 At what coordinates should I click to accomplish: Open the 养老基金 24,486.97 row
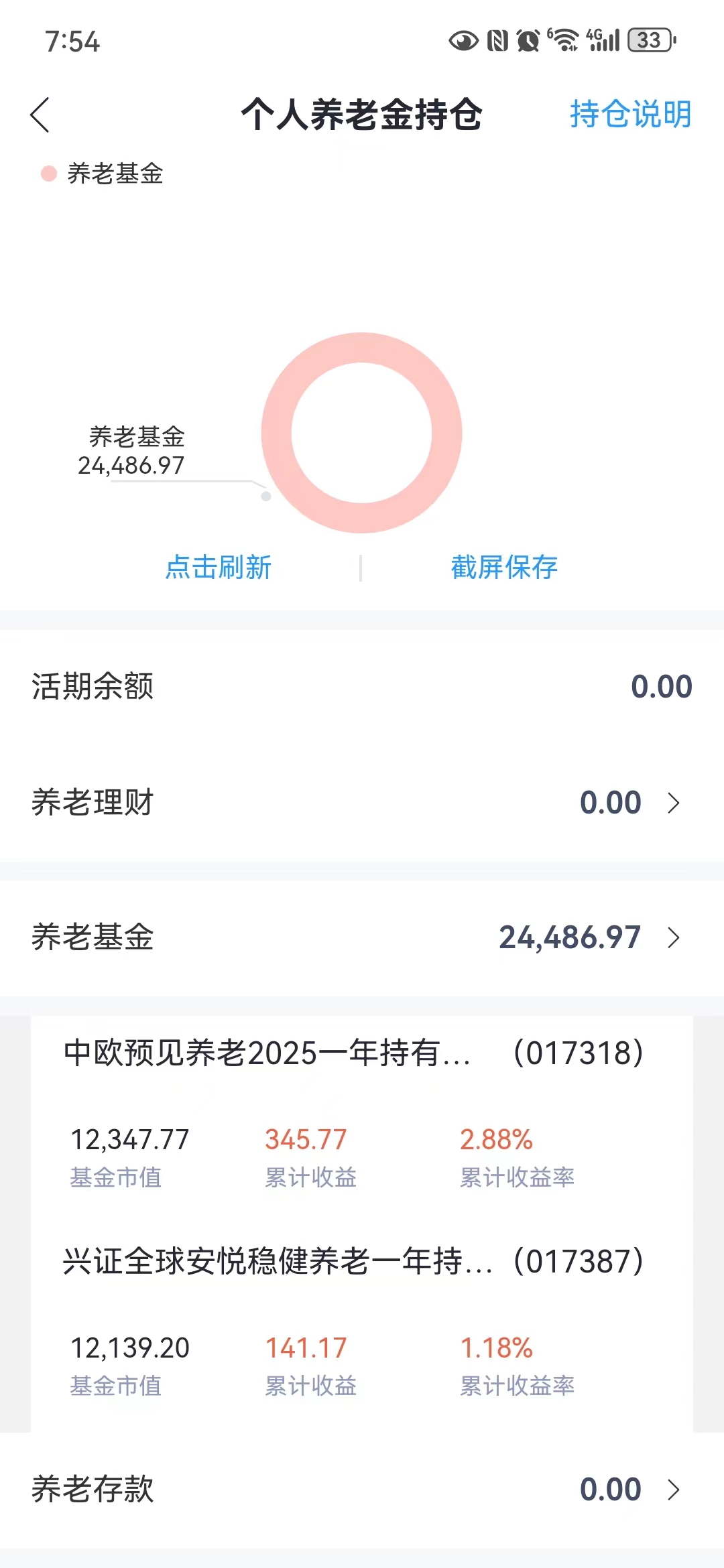(x=362, y=937)
